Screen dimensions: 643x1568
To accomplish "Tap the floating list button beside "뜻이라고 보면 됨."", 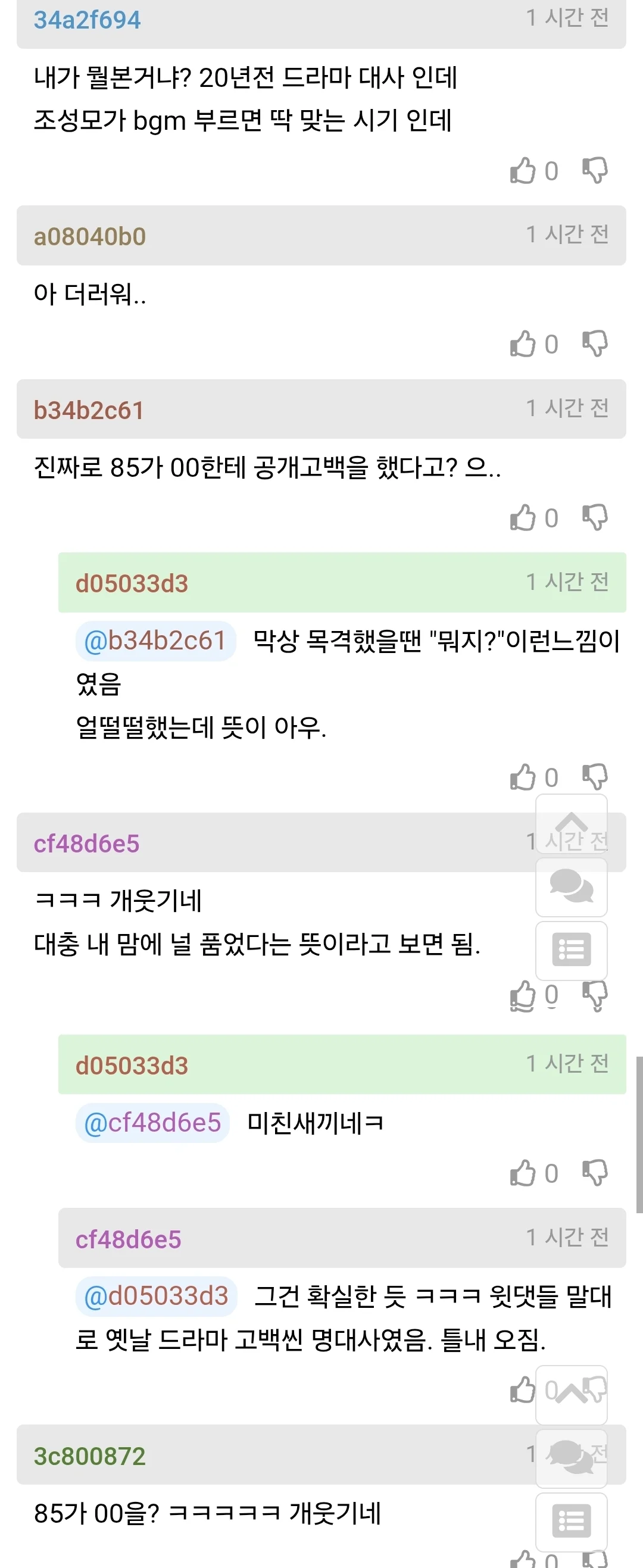I will click(571, 949).
